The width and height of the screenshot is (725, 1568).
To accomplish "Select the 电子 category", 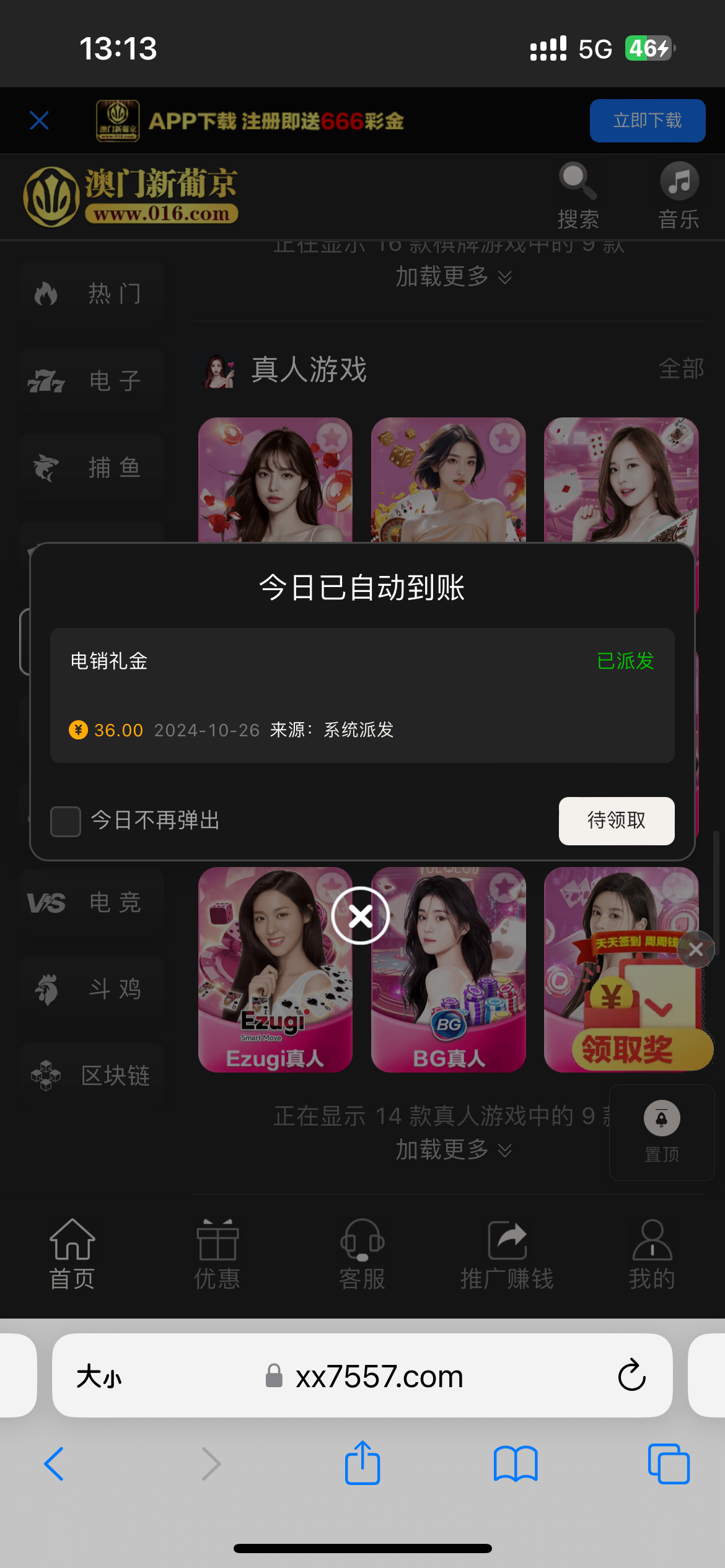I will [x=92, y=380].
